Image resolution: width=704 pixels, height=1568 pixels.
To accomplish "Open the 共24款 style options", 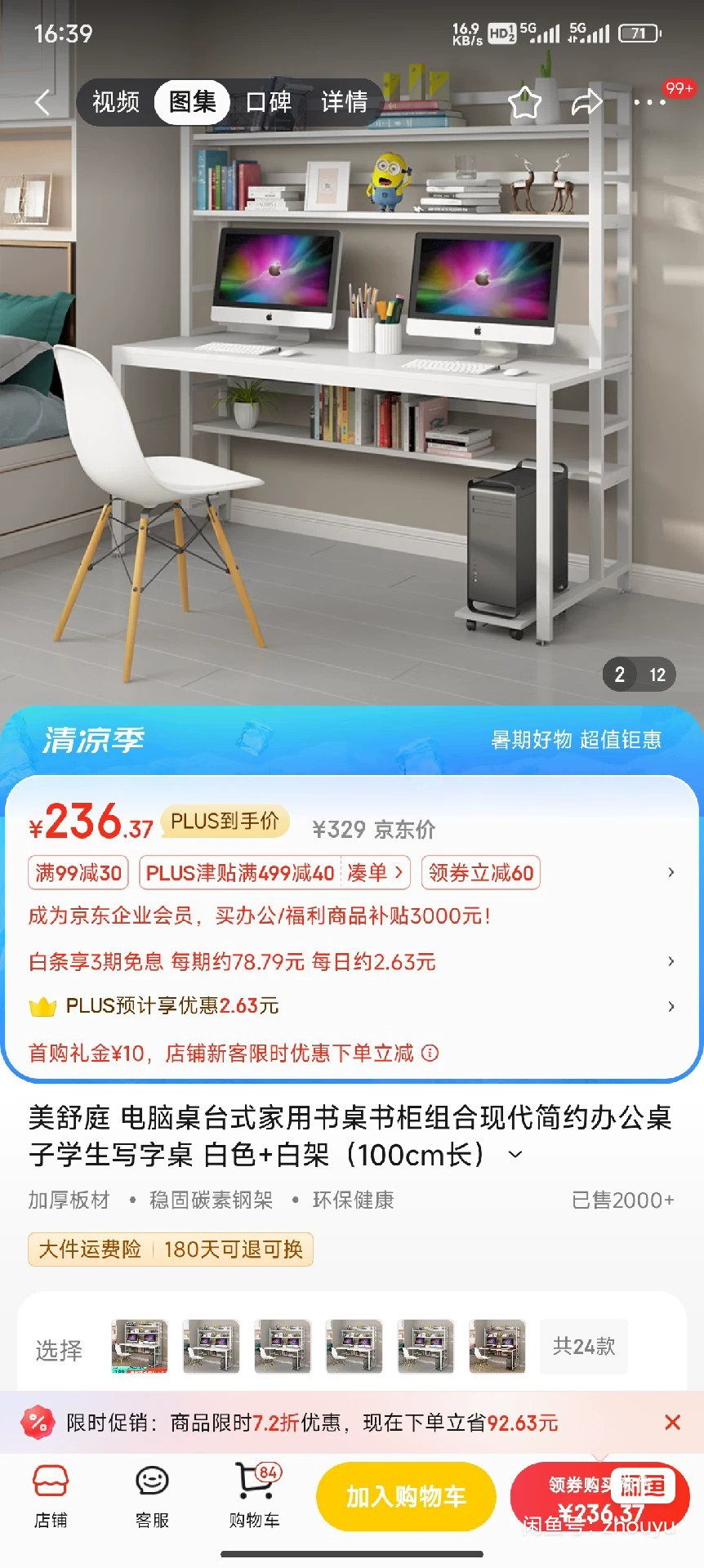I will 584,1347.
